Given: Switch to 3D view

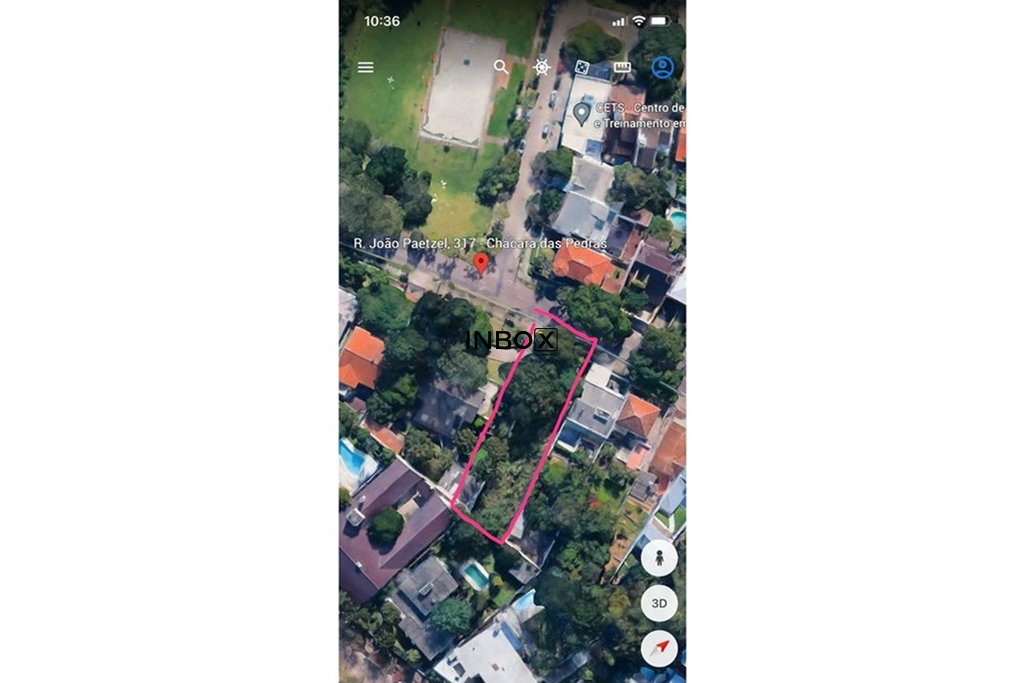Looking at the screenshot, I should point(659,603).
